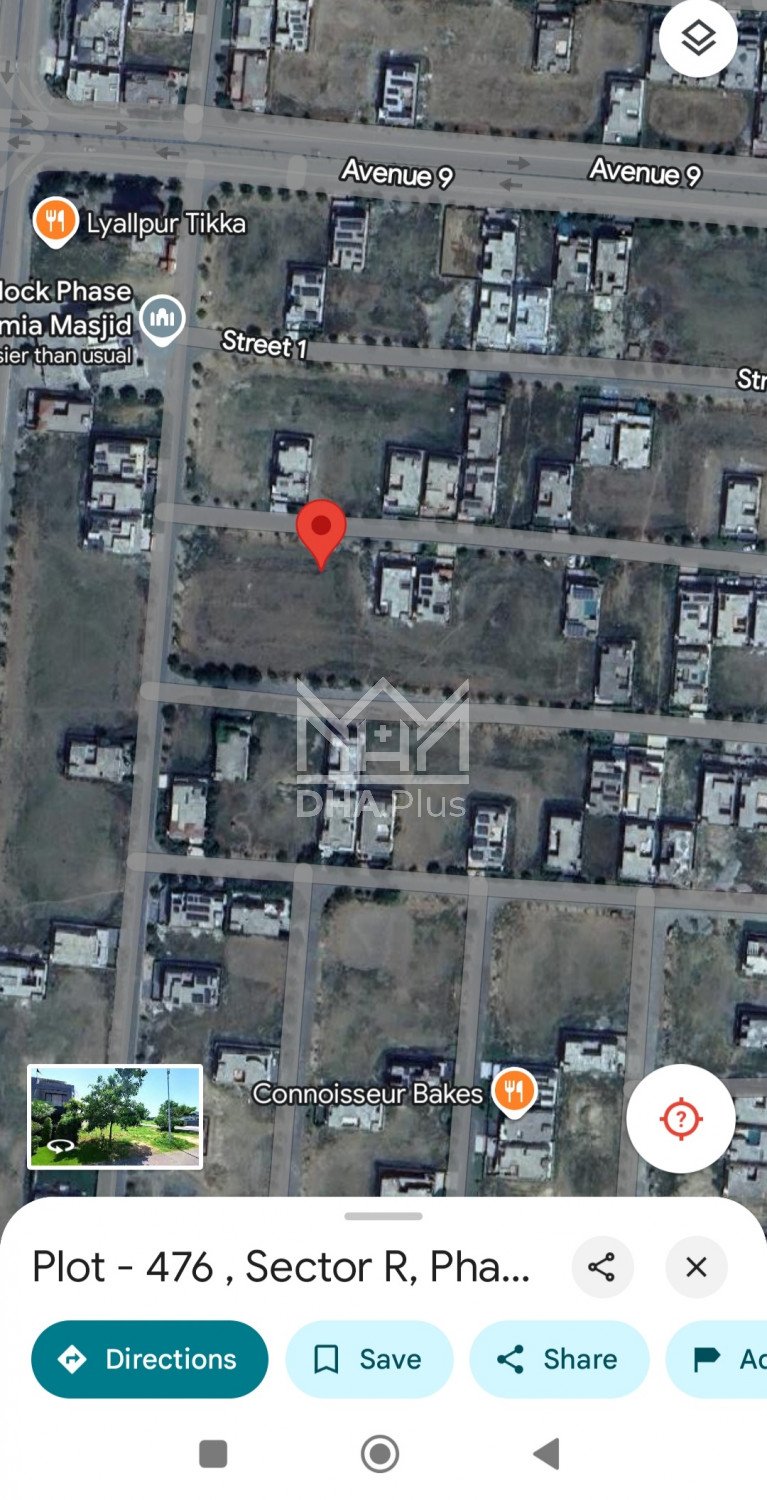The height and width of the screenshot is (1500, 767).
Task: Open Lyallpur Tikka restaurant marker
Action: click(x=55, y=222)
